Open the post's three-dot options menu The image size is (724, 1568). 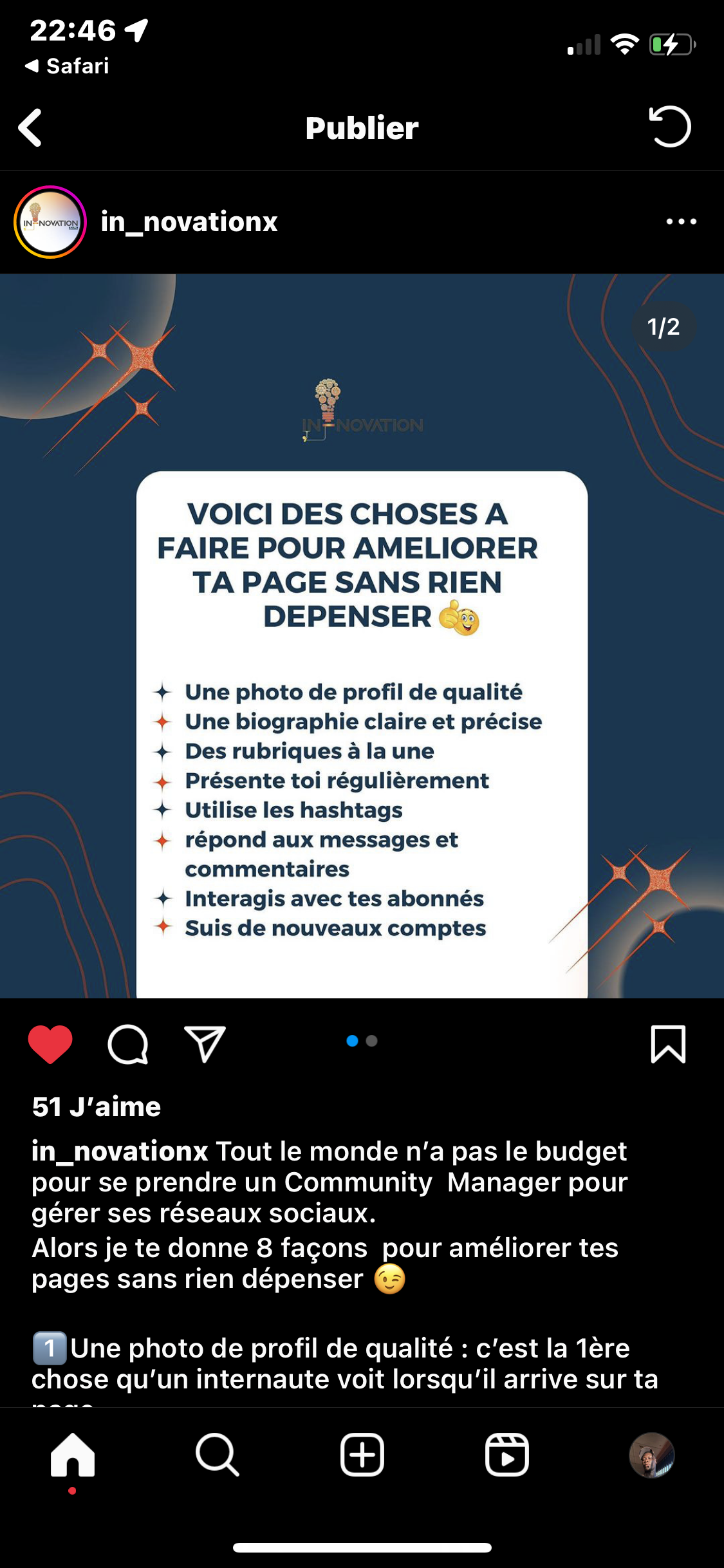pyautogui.click(x=681, y=222)
